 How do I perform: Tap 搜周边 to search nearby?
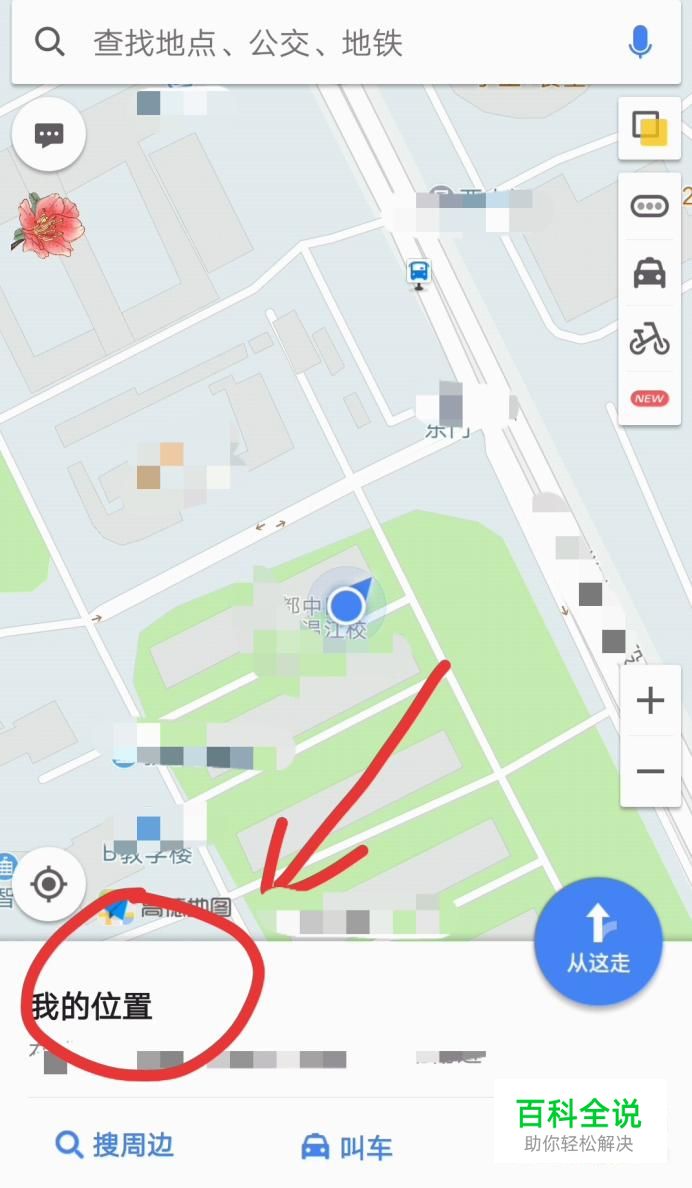click(x=115, y=1146)
